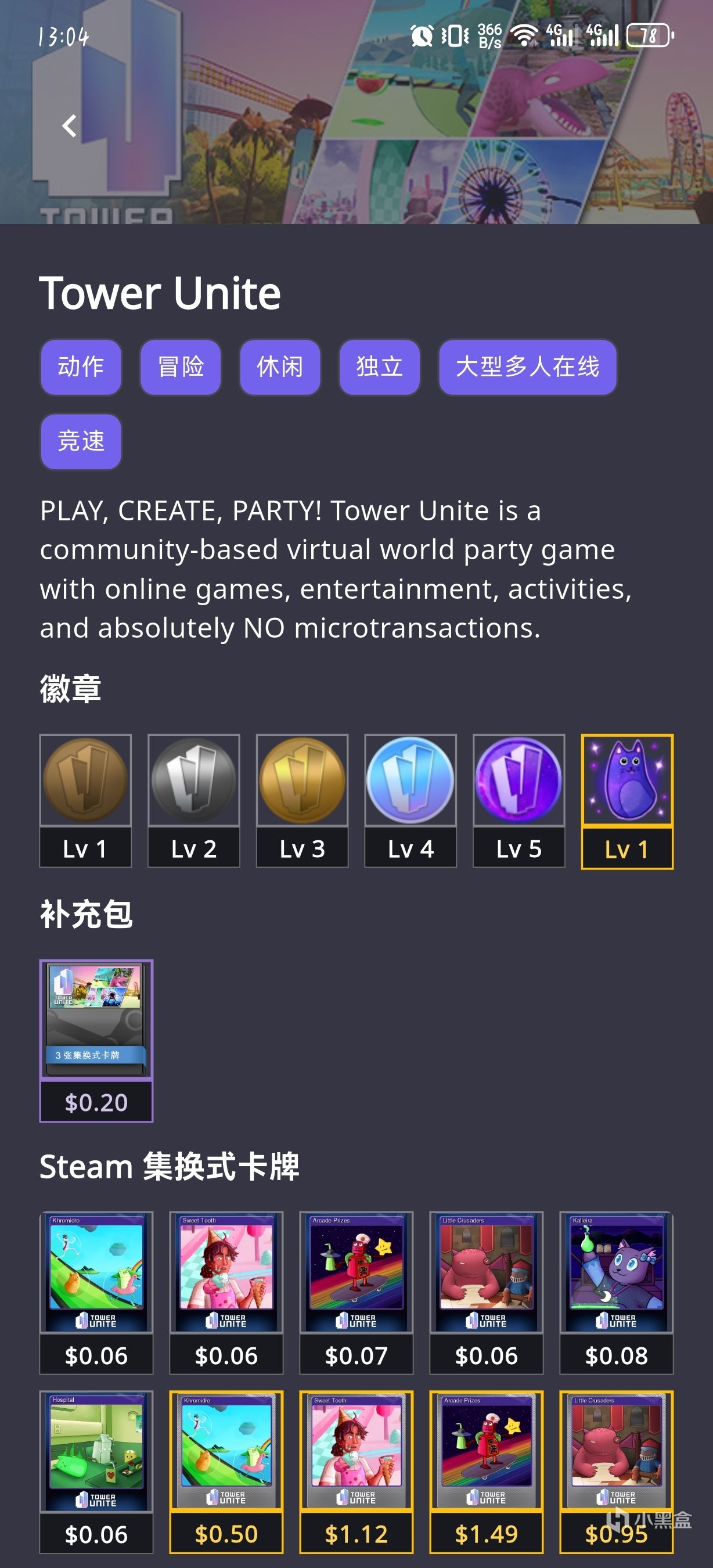Open the bronze Lv 1 badge
Screen dimensions: 713x1568
click(x=85, y=800)
